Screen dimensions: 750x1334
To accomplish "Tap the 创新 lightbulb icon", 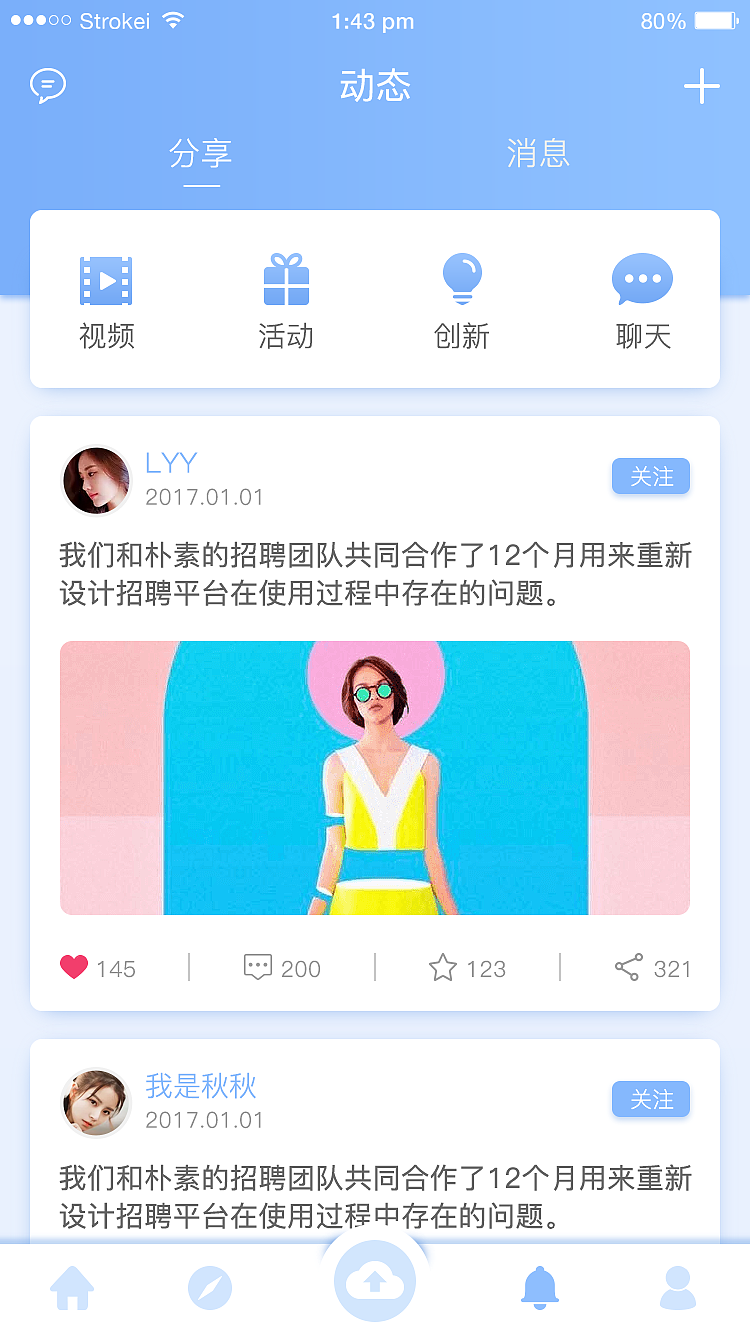I will (462, 280).
